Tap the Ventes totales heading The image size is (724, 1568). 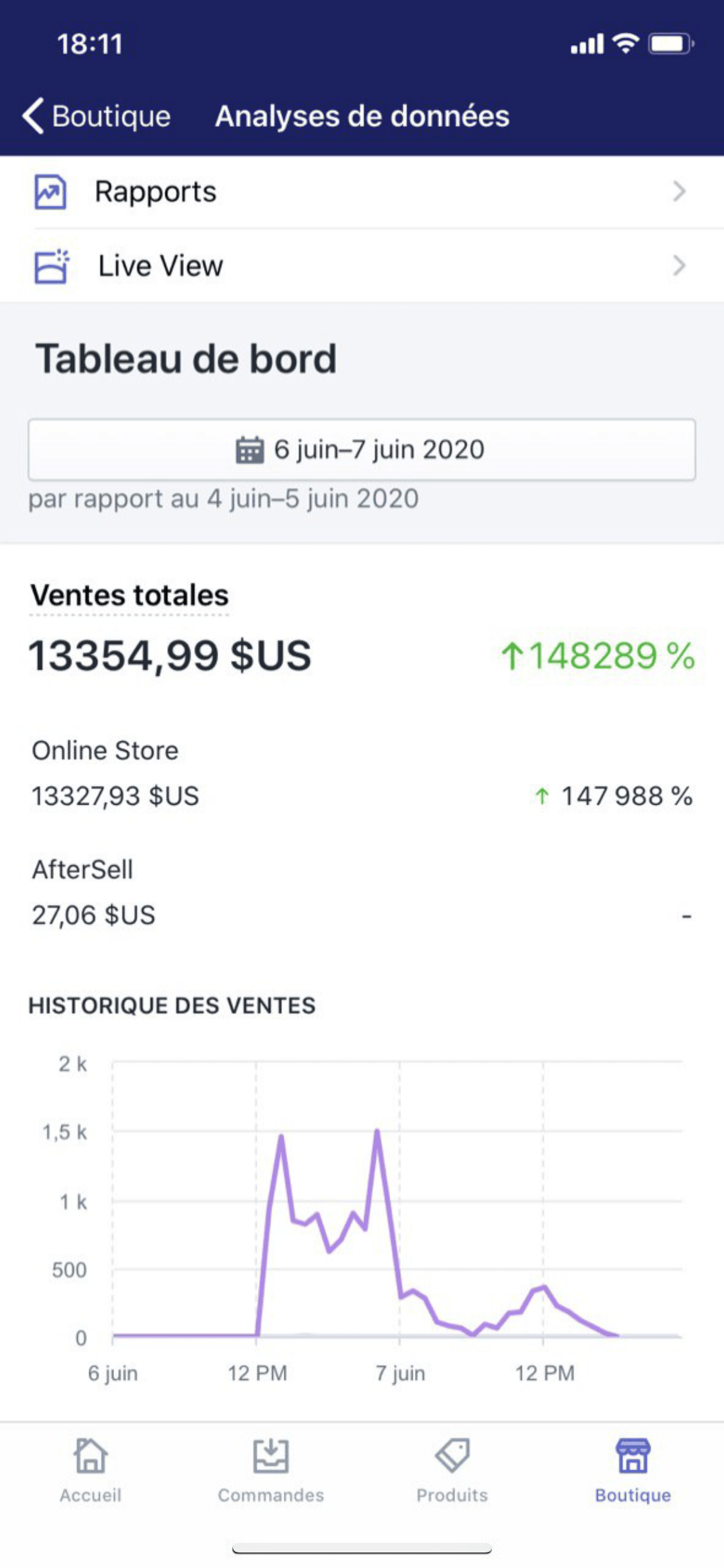[129, 595]
